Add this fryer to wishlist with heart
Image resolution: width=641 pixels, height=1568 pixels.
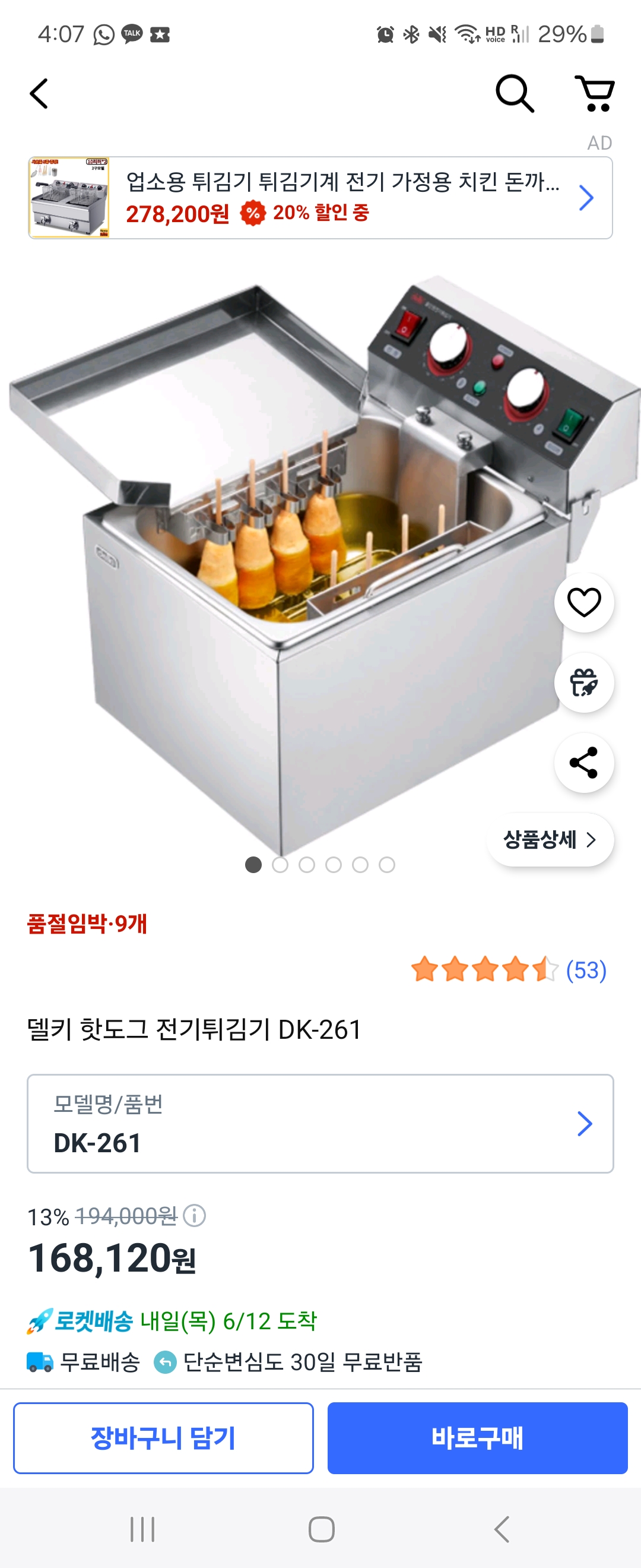[584, 603]
